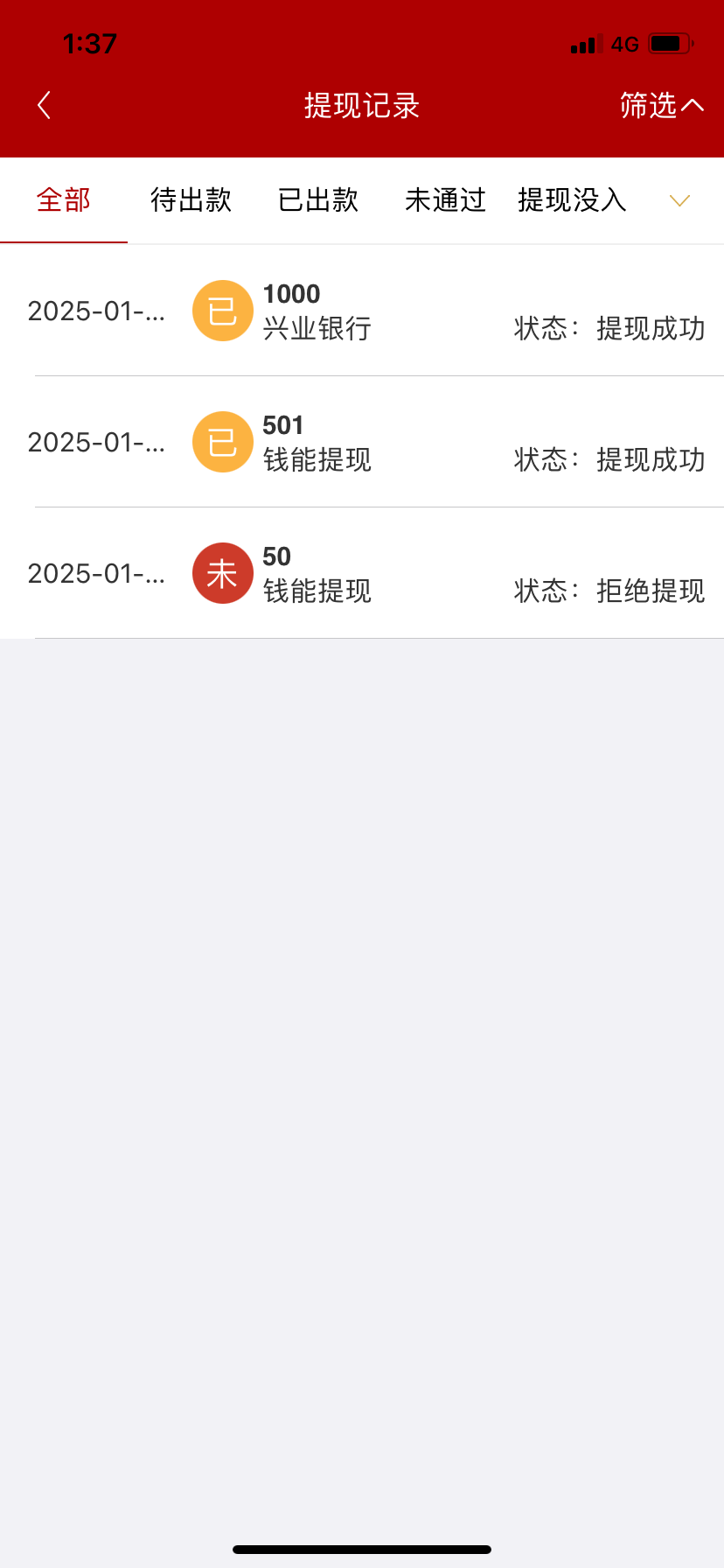Tap the 钱能提现 501 record row

pos(362,442)
